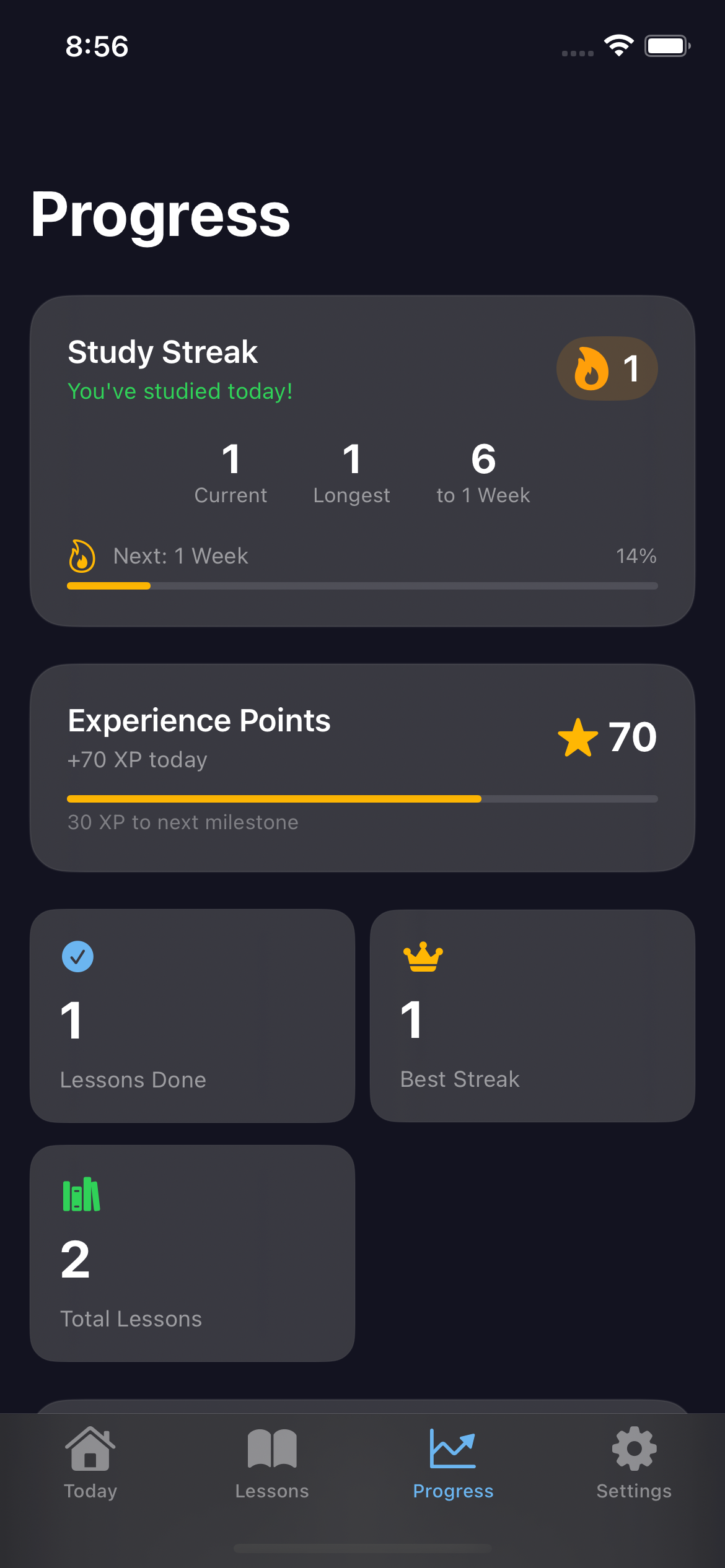Viewport: 725px width, 1568px height.
Task: Switch to the Lessons tab
Action: click(x=271, y=1468)
